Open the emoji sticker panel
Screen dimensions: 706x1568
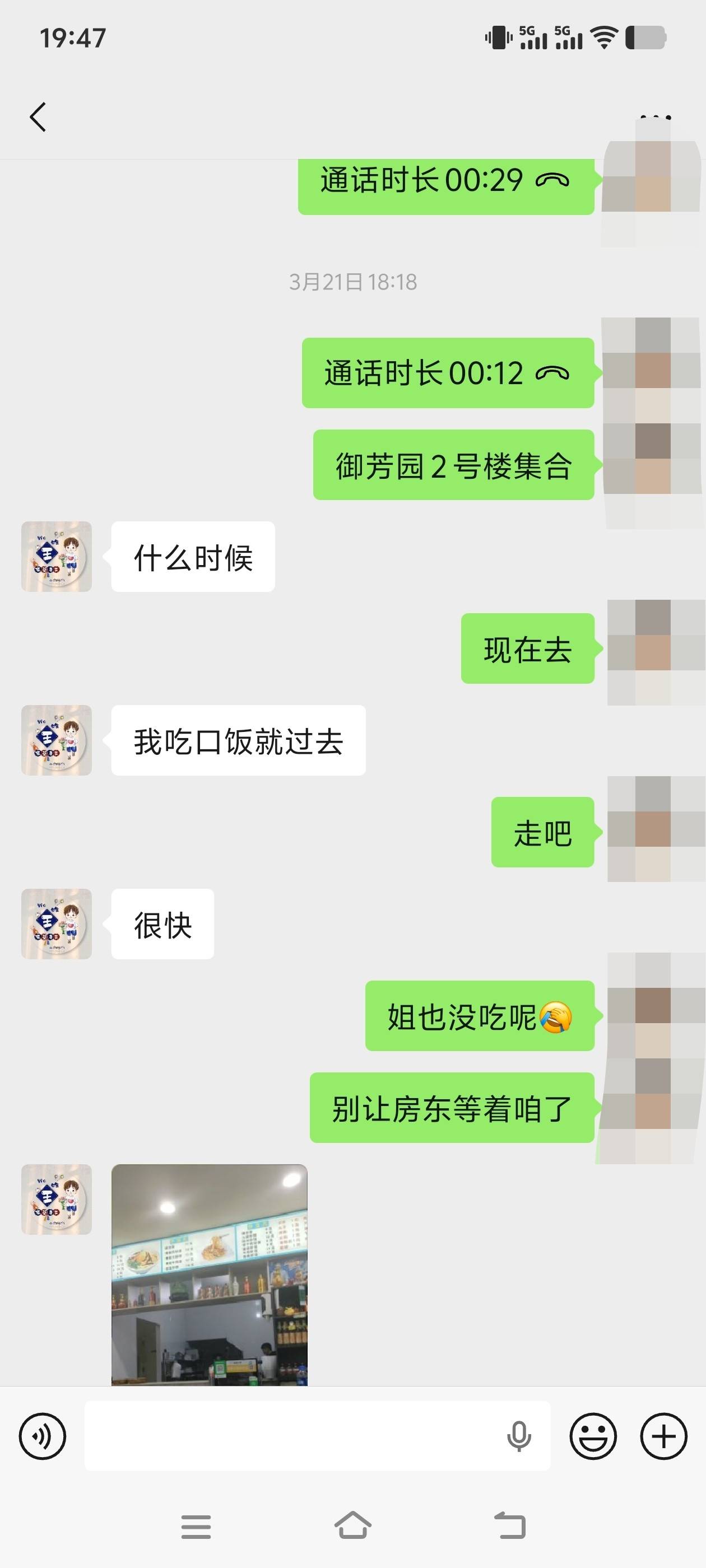click(x=593, y=1436)
